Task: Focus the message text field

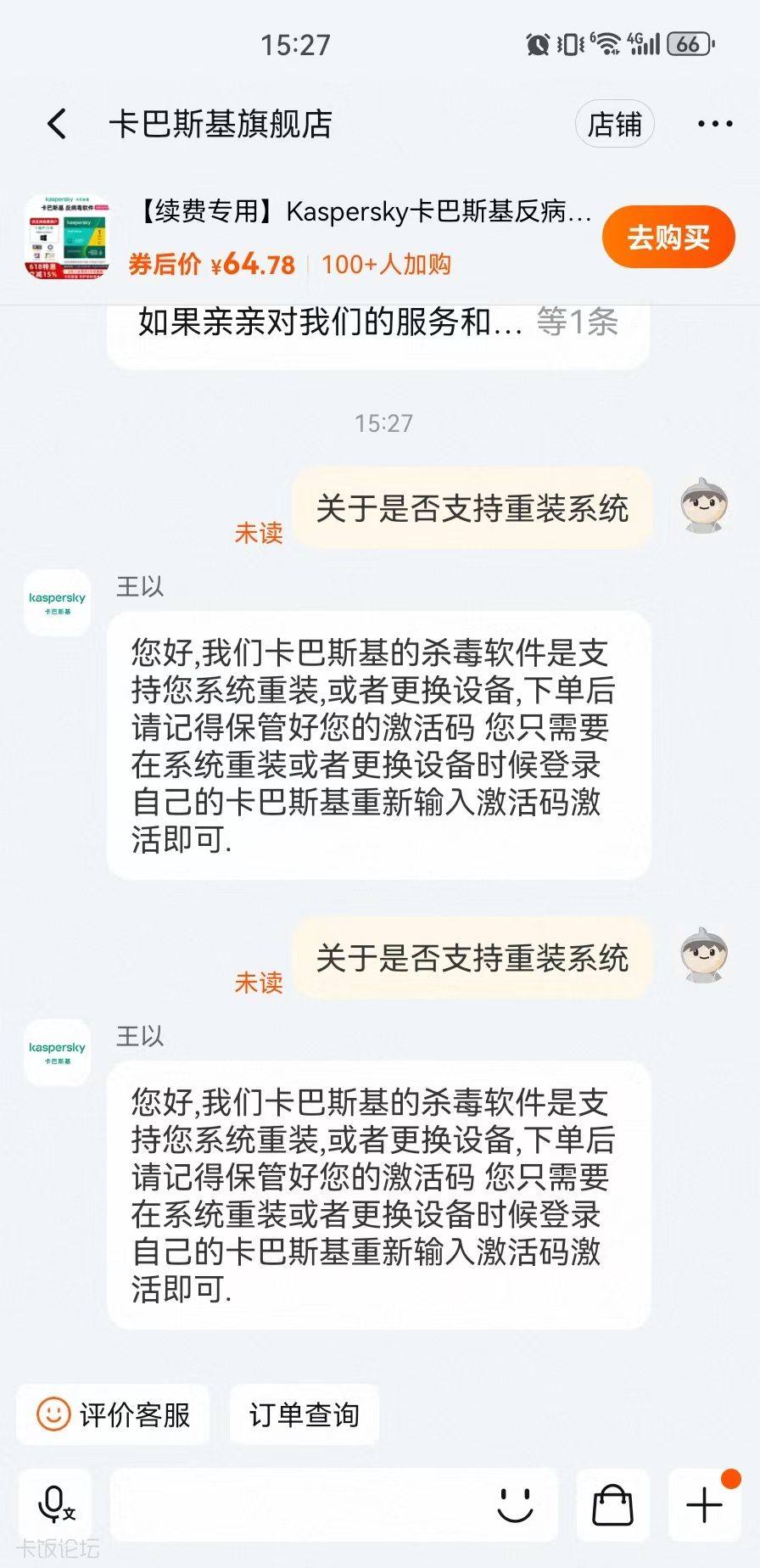Action: [x=297, y=1504]
